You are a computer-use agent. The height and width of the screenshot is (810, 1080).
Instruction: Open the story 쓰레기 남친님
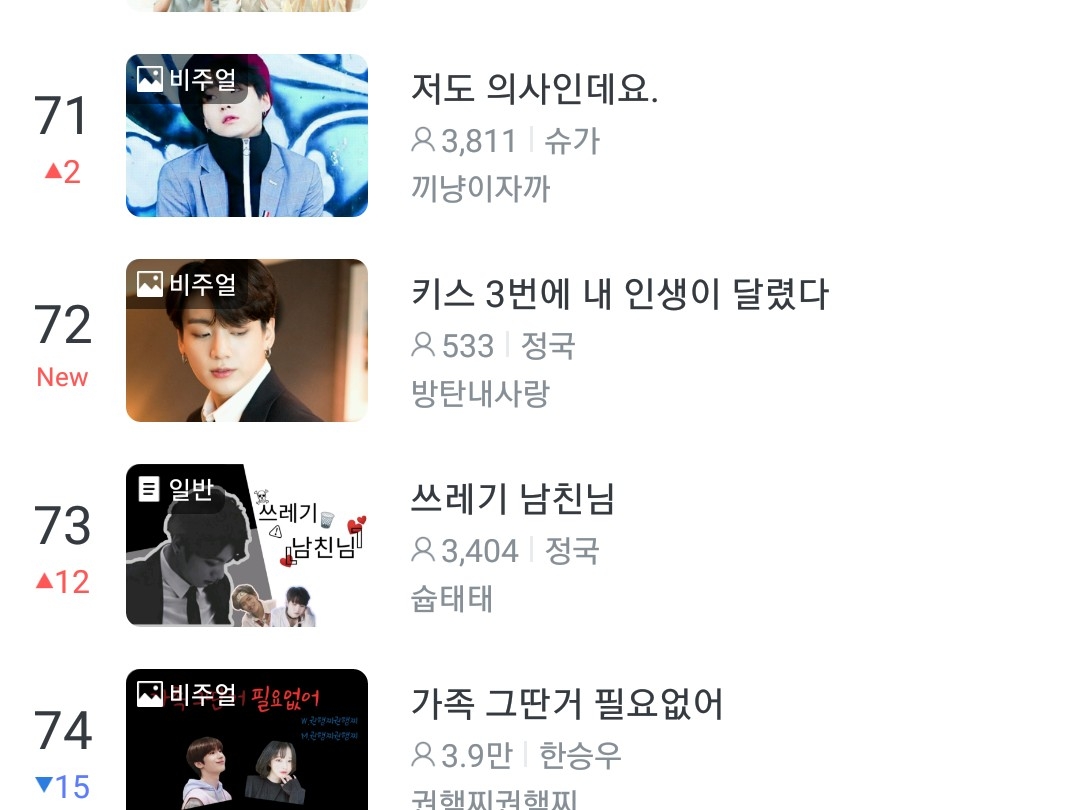click(512, 499)
